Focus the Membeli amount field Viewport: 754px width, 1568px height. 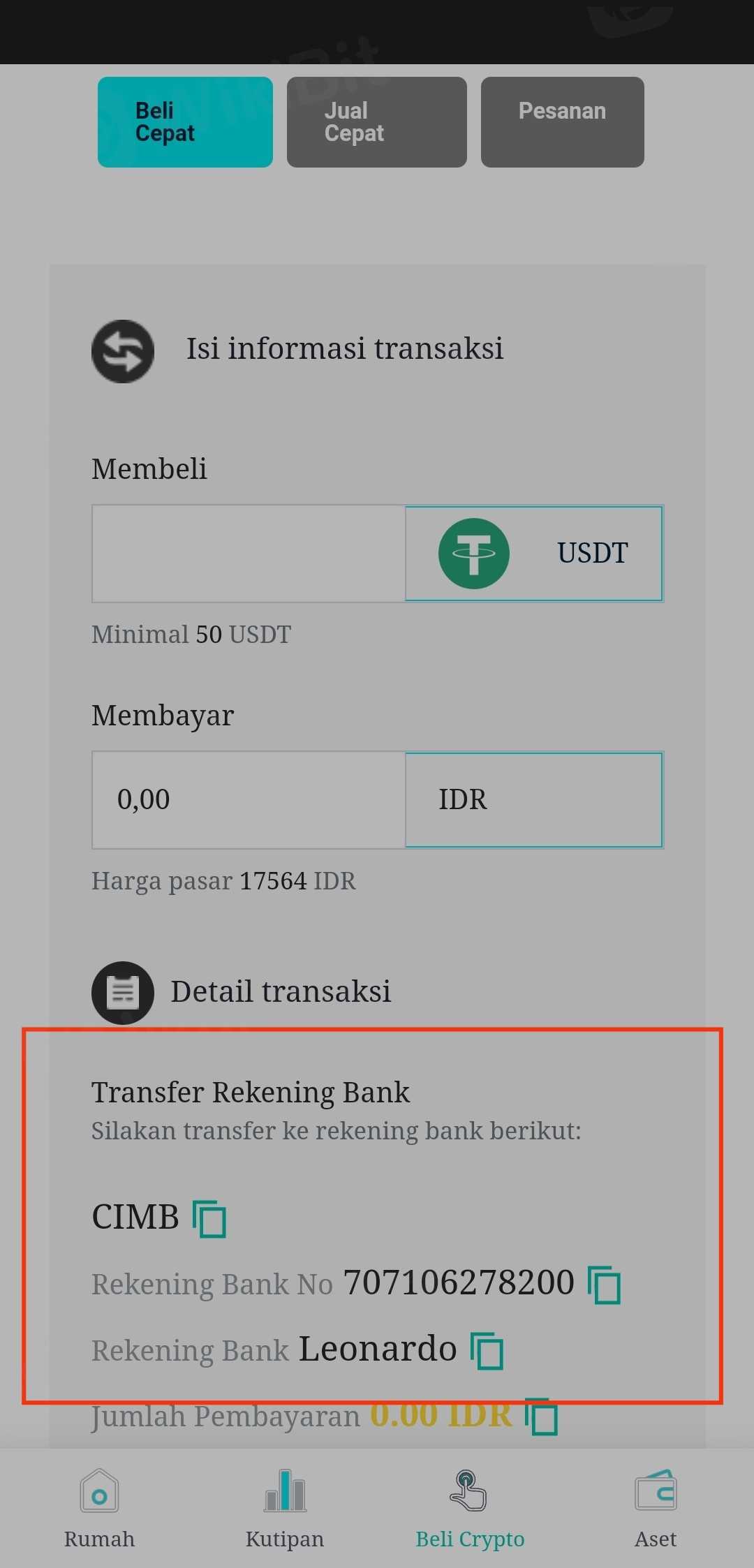click(249, 554)
